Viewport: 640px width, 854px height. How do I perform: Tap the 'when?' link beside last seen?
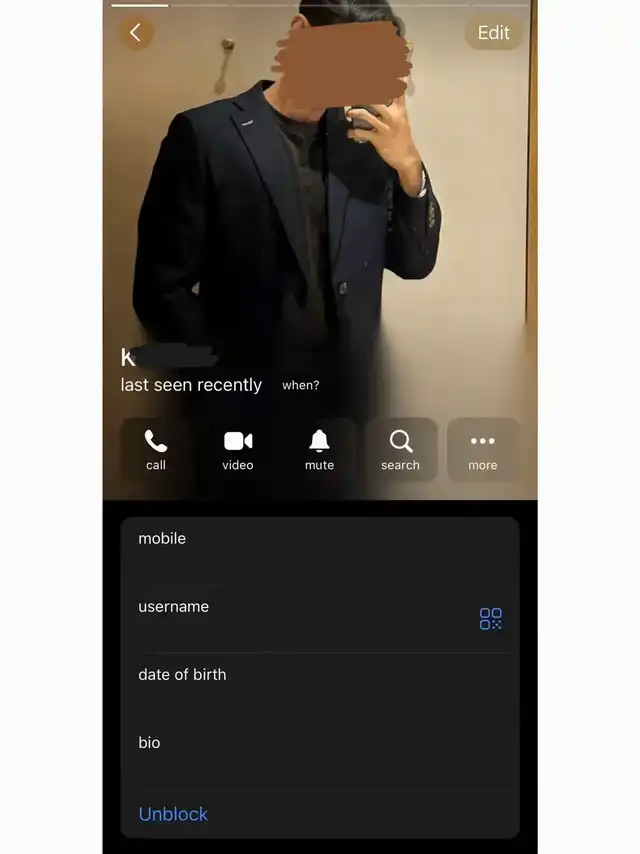click(300, 385)
